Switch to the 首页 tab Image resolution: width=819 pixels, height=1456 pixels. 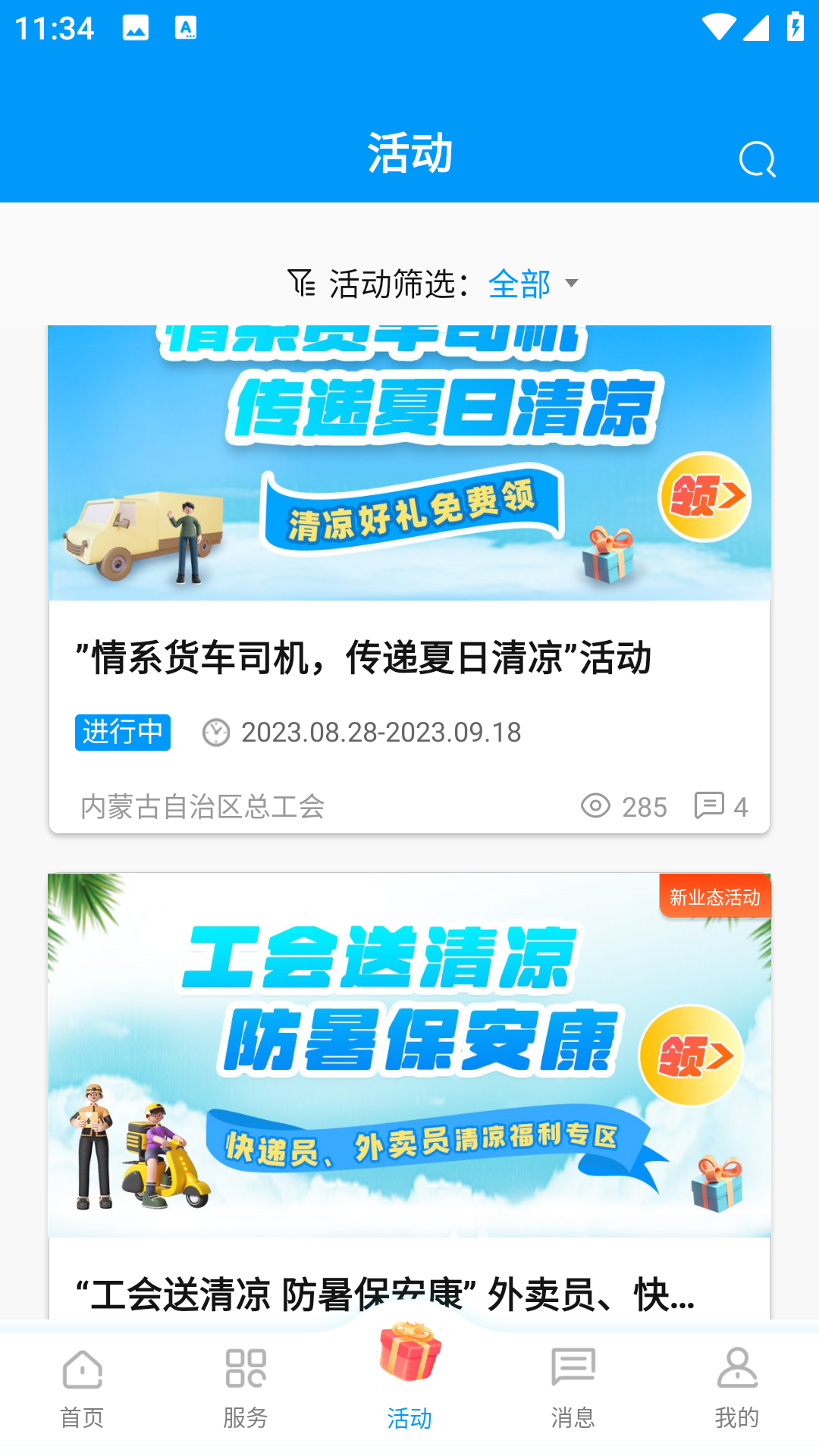click(x=82, y=1389)
